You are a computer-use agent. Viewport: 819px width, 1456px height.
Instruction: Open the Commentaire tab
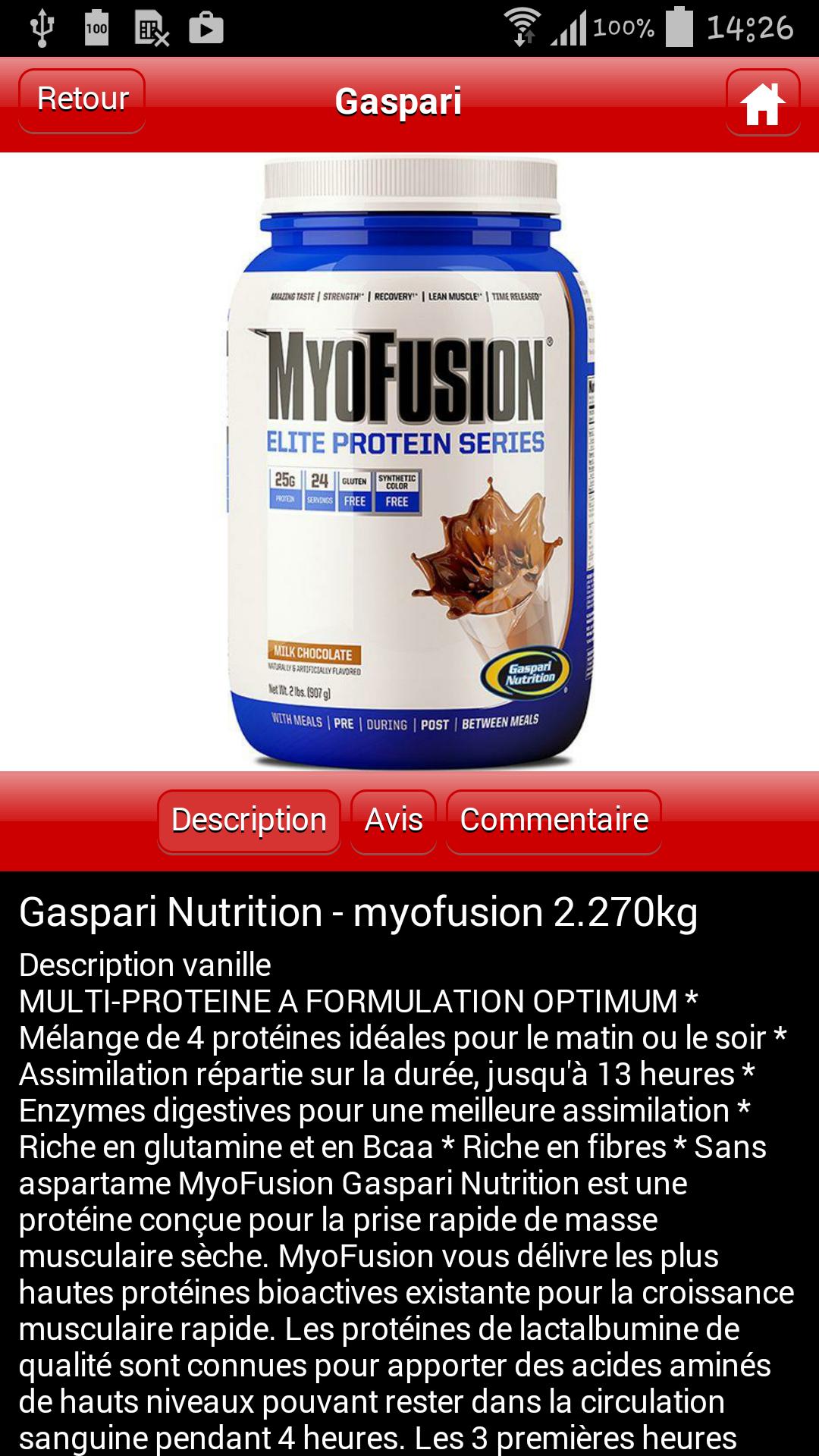553,820
